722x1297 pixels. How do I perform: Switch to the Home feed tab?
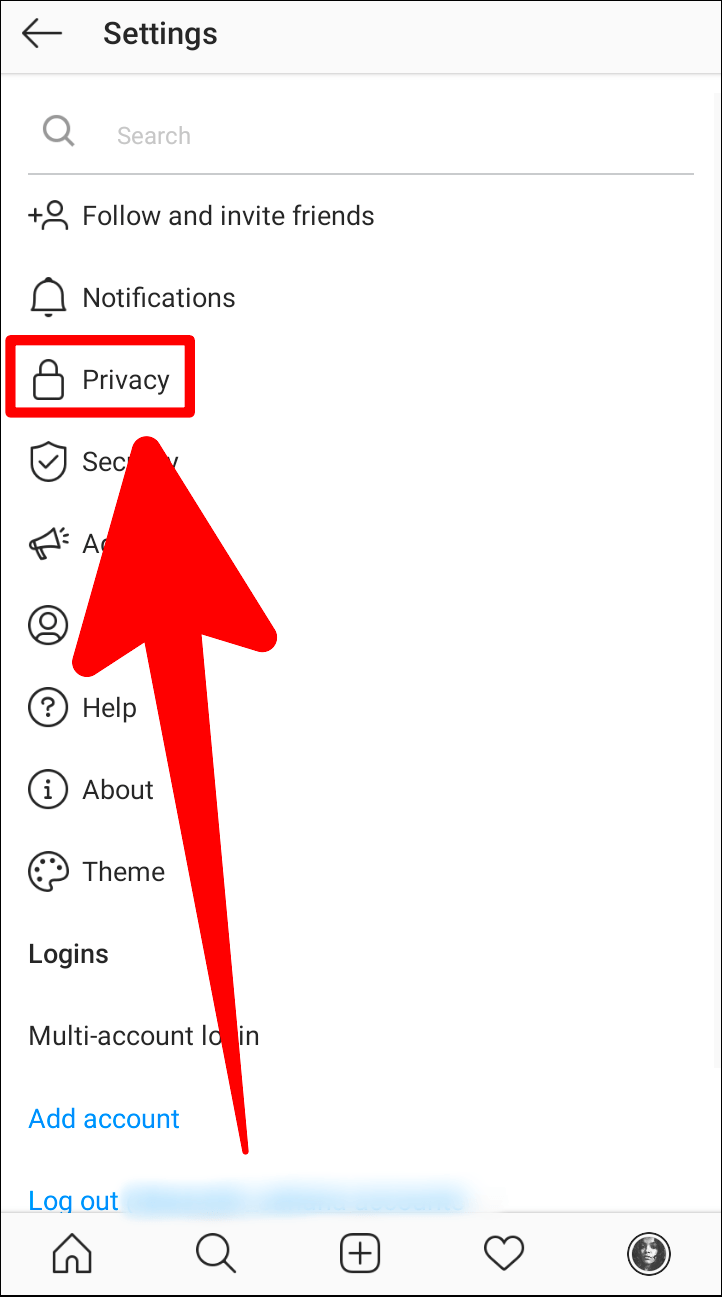pyautogui.click(x=72, y=1252)
